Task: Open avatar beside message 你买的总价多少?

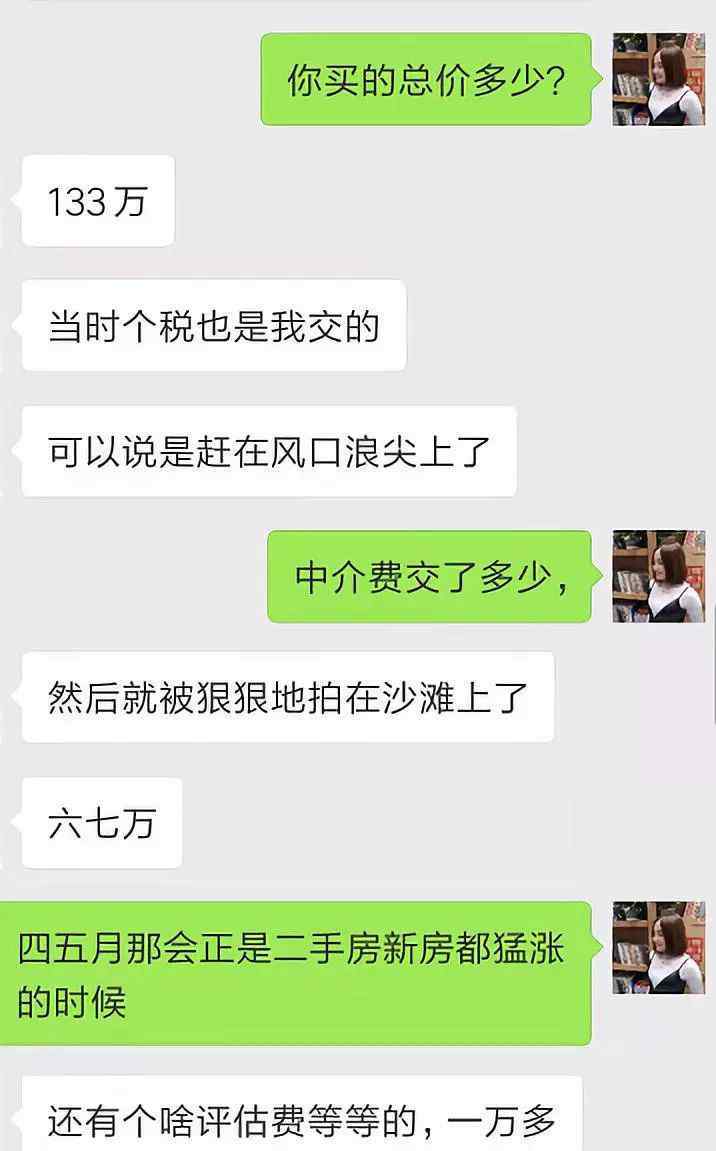Action: click(x=659, y=79)
